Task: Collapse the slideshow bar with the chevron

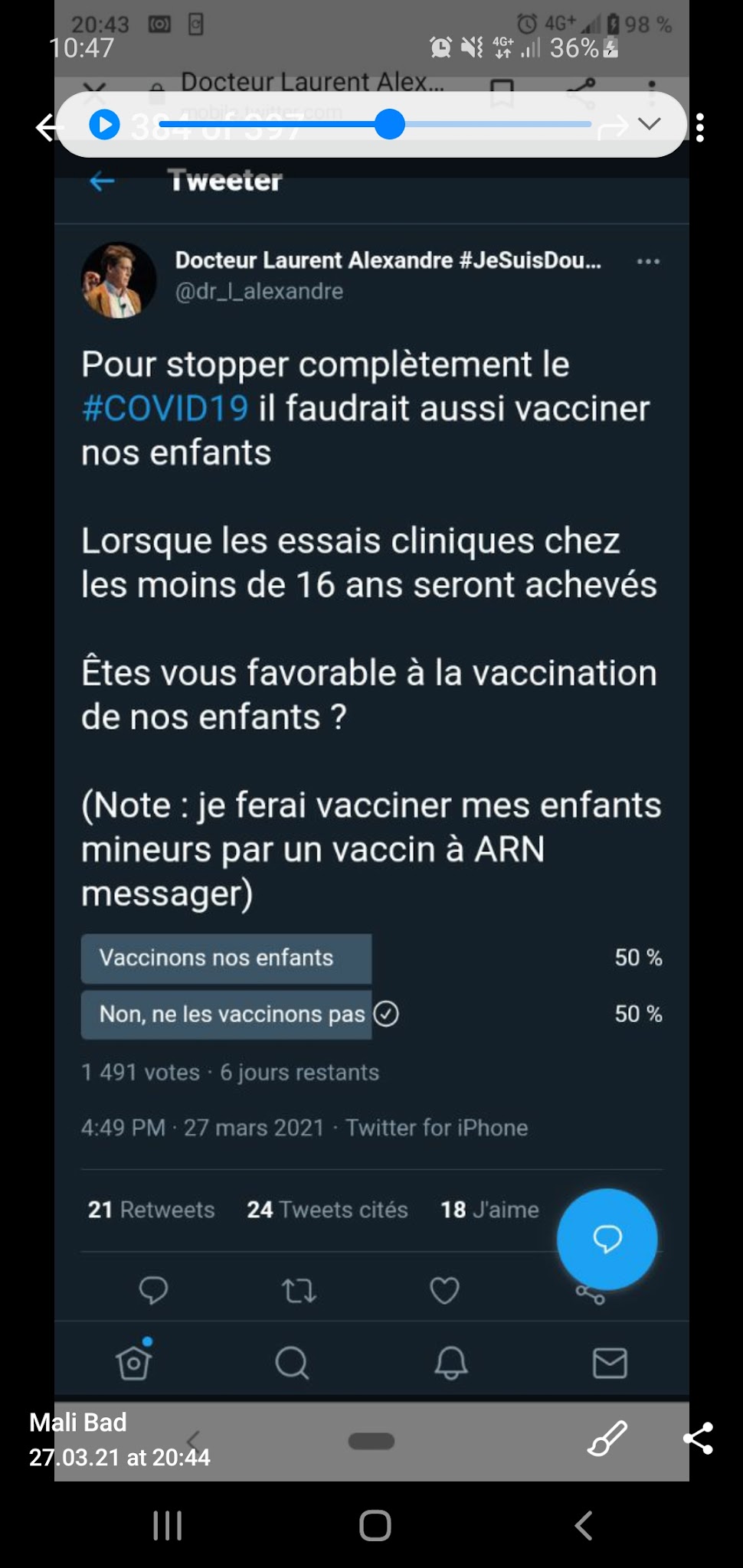Action: coord(649,124)
